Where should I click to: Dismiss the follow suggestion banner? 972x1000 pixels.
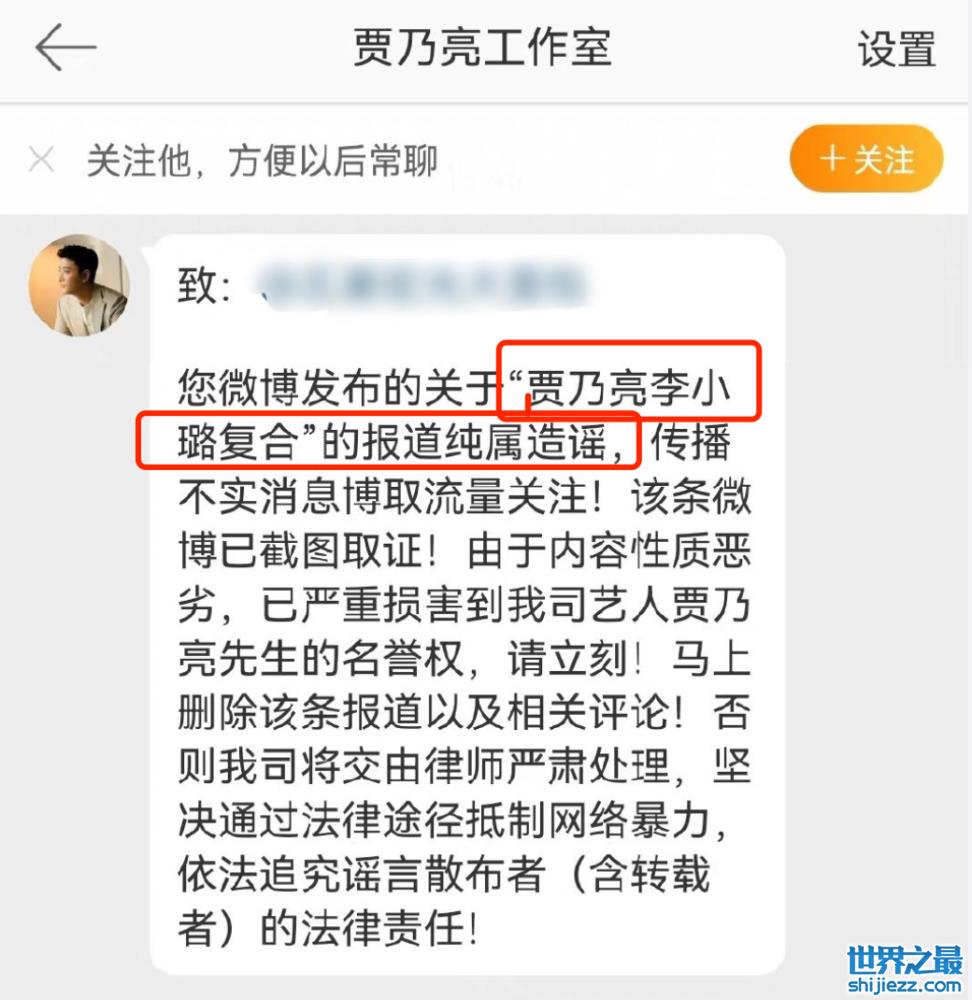[41, 160]
